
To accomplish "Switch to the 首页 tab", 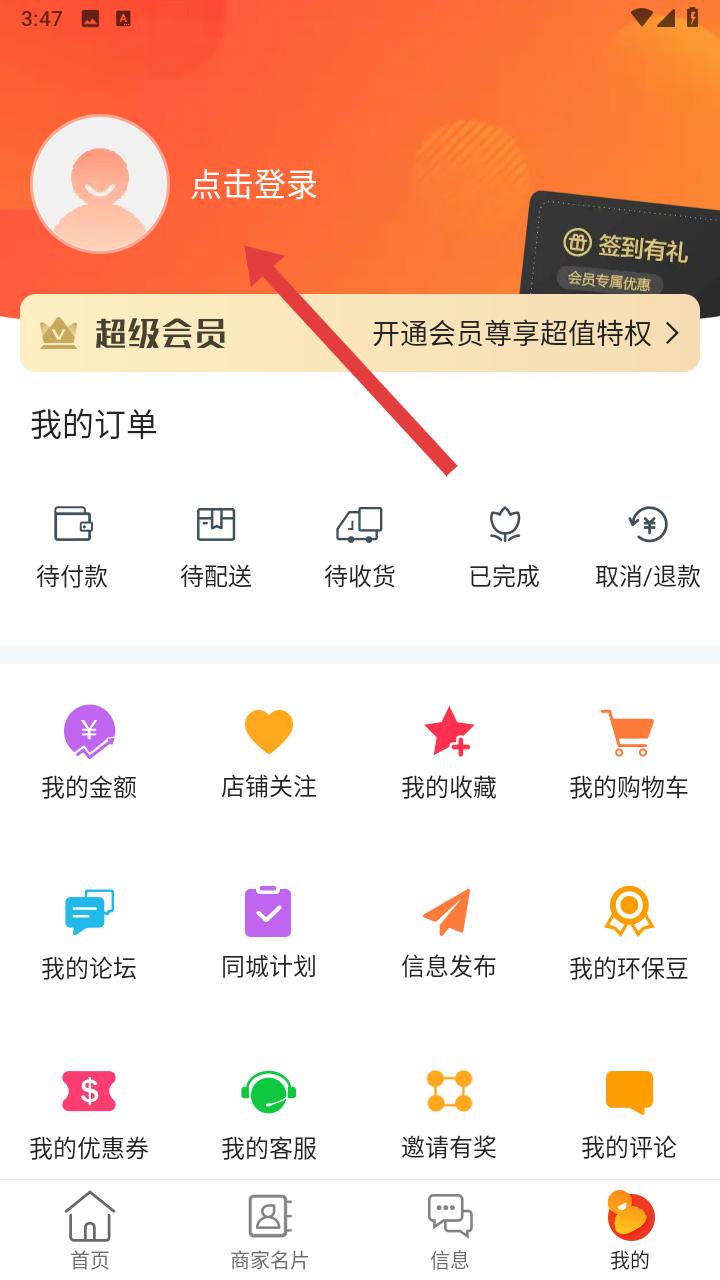I will [x=90, y=1230].
